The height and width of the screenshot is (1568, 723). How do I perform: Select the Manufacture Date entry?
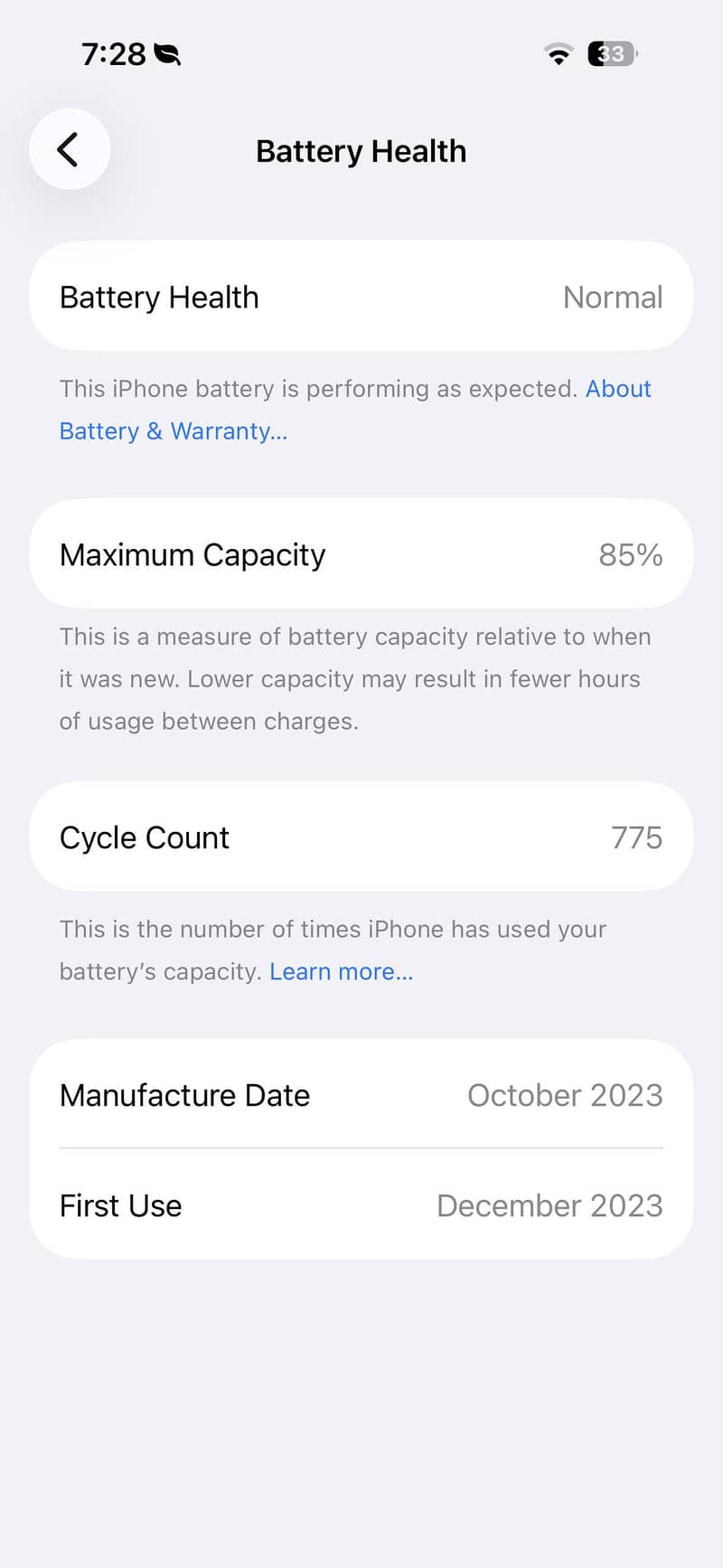click(x=361, y=1095)
